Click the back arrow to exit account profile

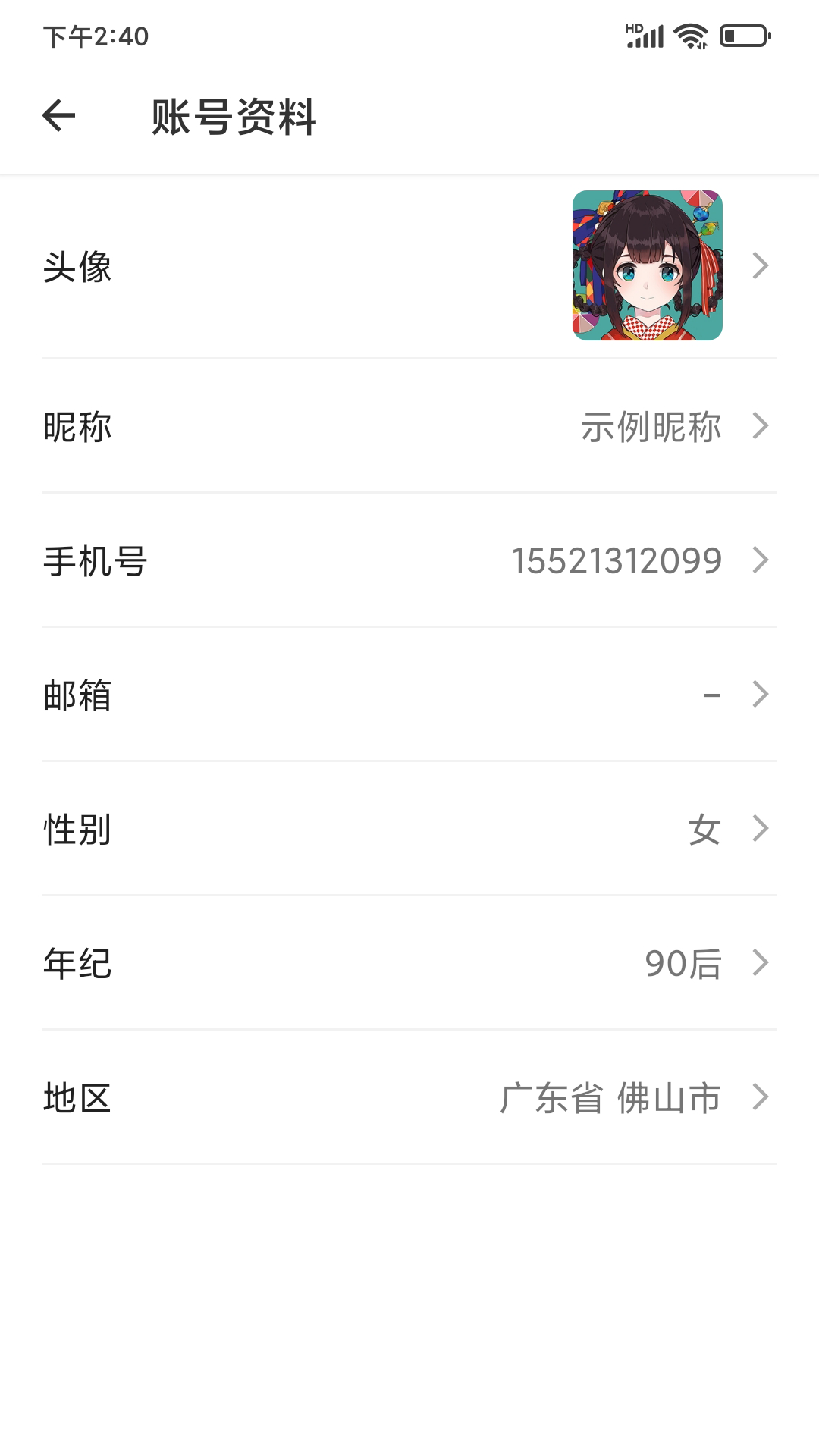click(59, 115)
